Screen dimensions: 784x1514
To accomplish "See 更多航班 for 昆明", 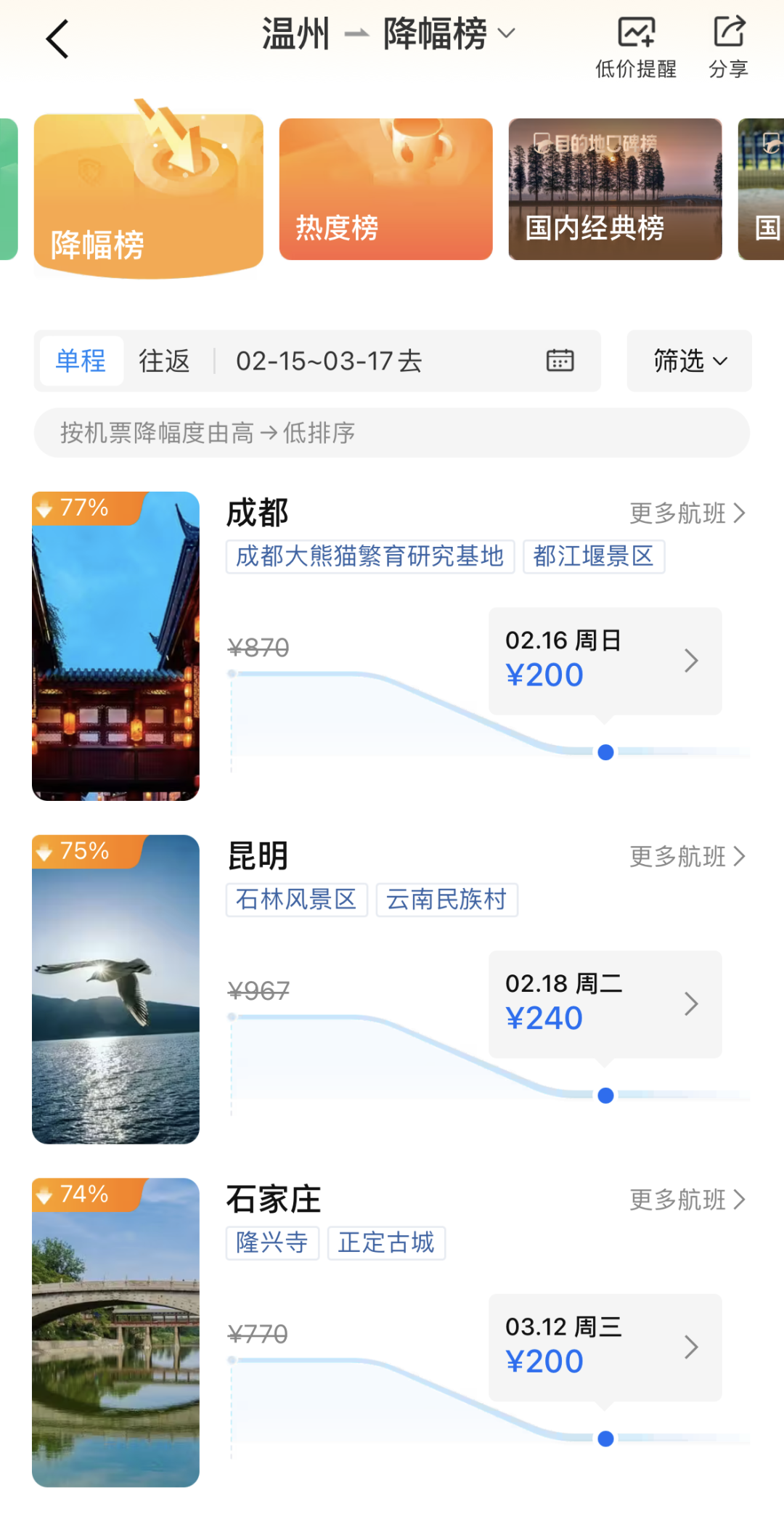I will pyautogui.click(x=687, y=857).
